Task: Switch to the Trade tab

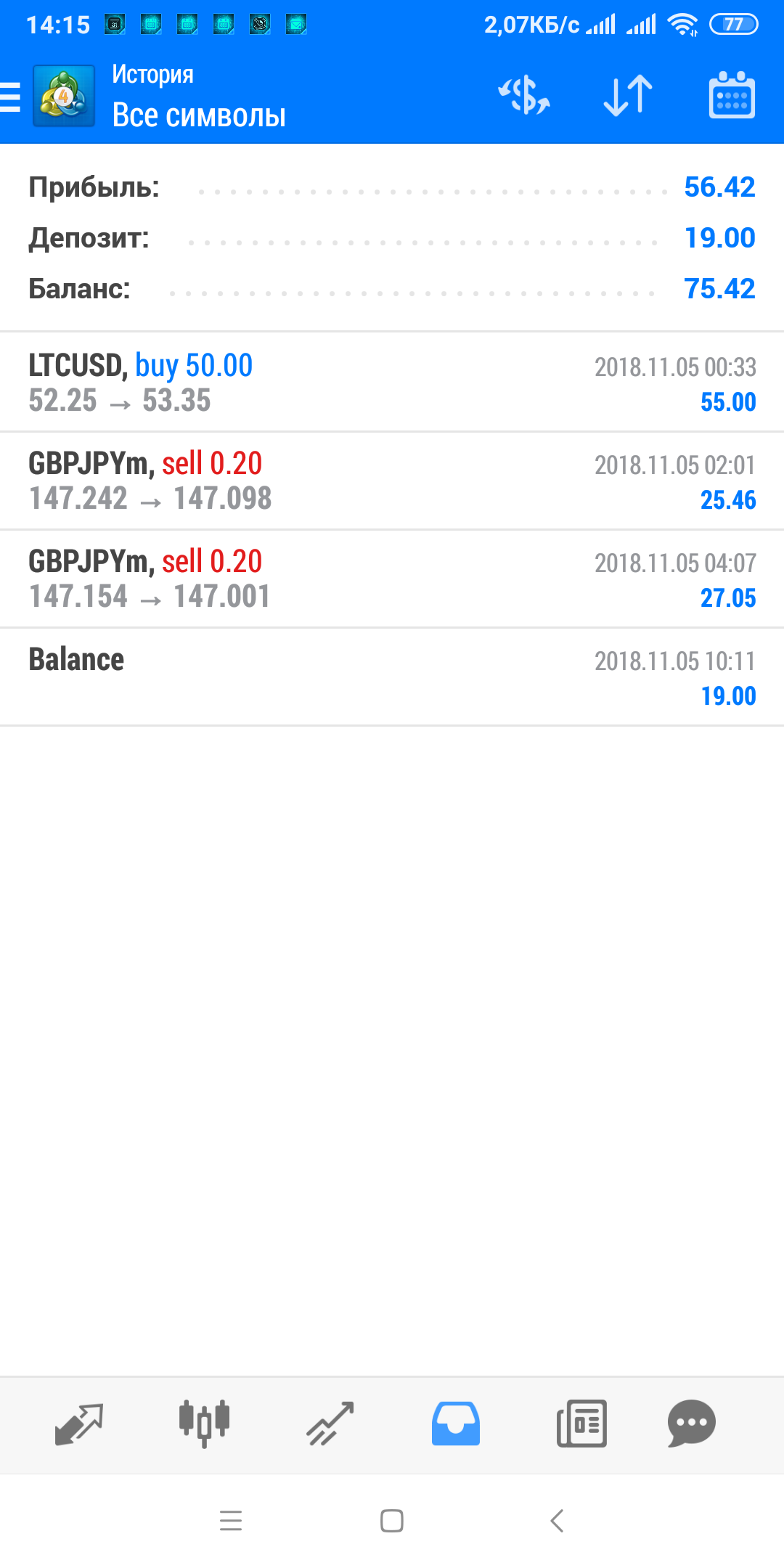Action: click(x=330, y=1424)
